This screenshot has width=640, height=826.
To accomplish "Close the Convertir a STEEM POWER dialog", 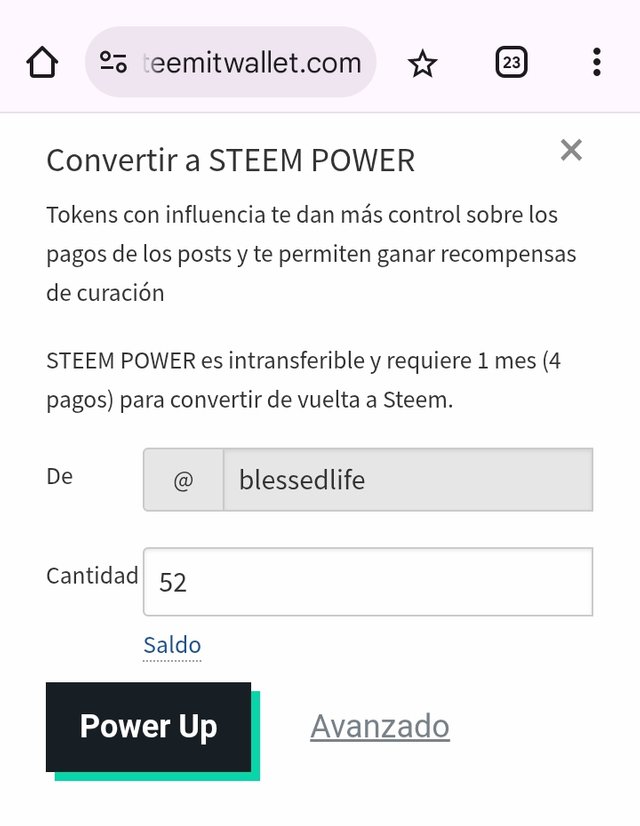I will (571, 151).
